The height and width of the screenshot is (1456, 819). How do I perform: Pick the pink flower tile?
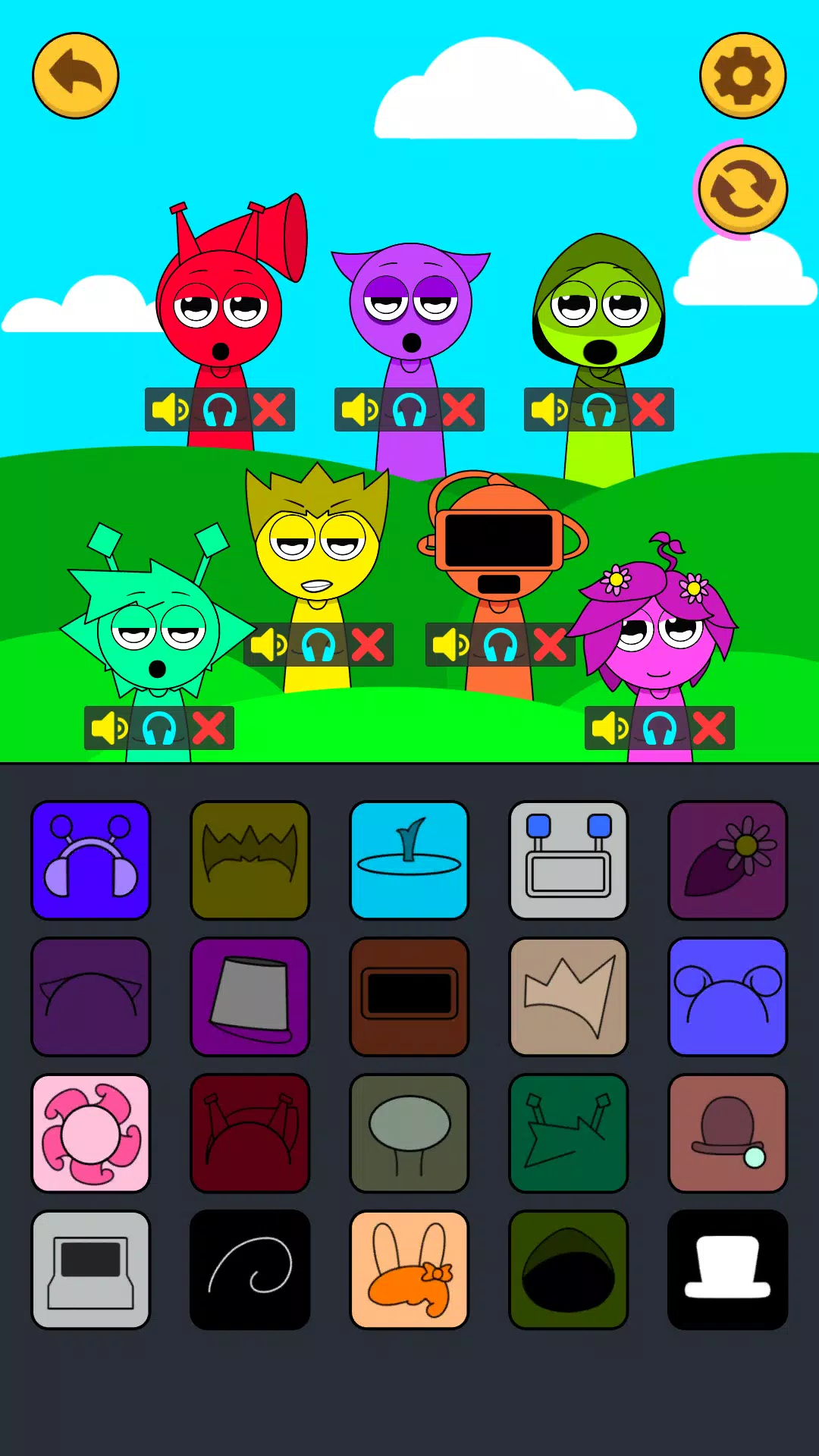(91, 1133)
